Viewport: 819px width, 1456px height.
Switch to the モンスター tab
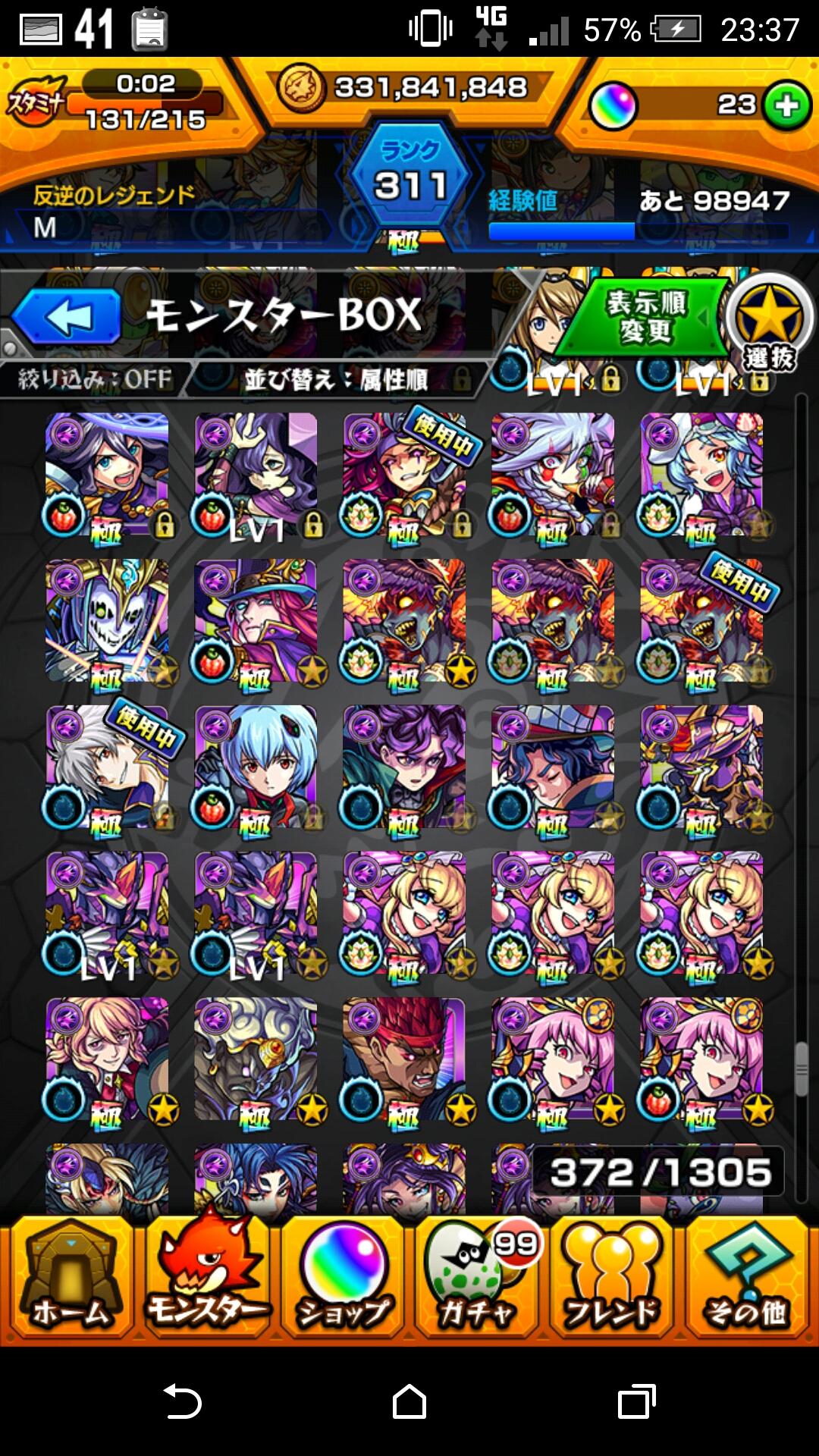pyautogui.click(x=206, y=1279)
